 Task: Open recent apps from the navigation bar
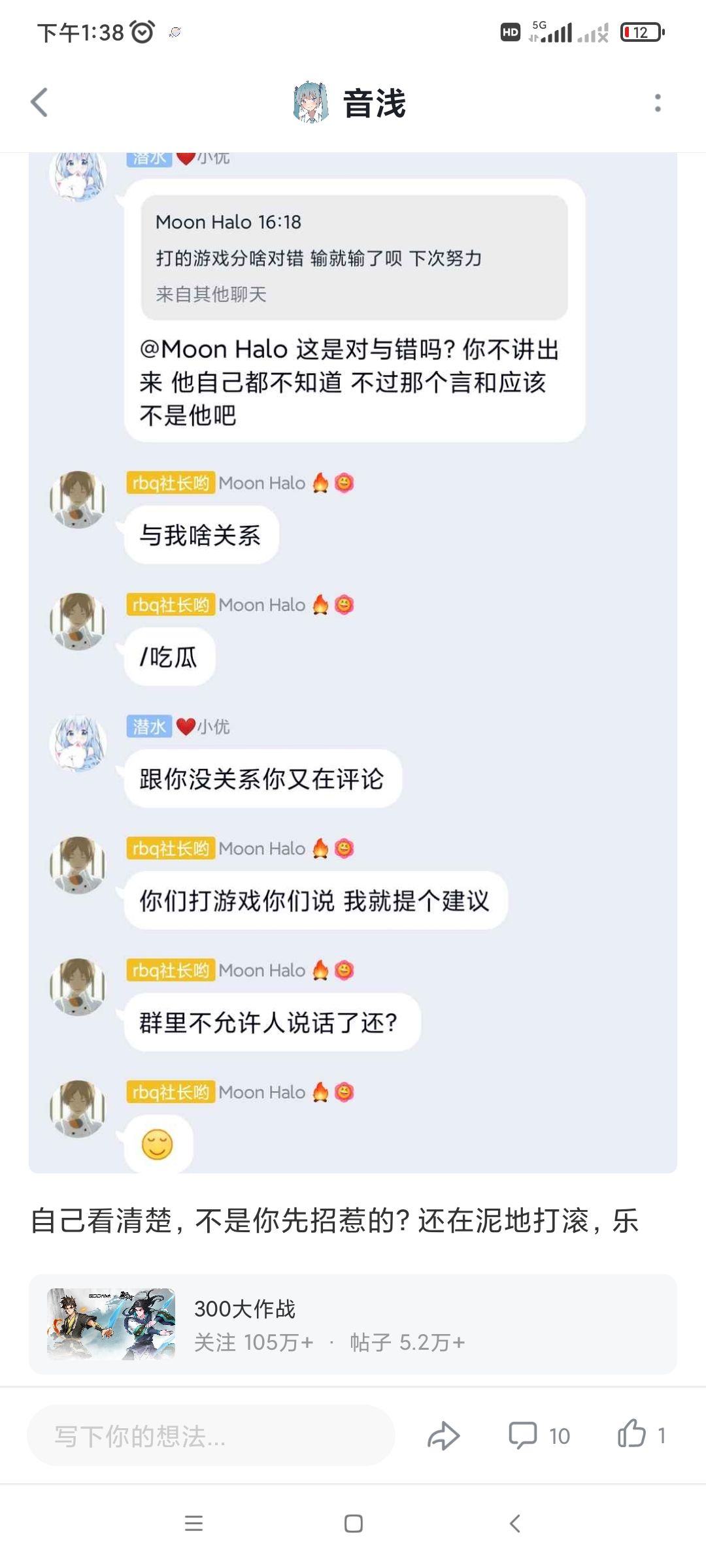193,1524
